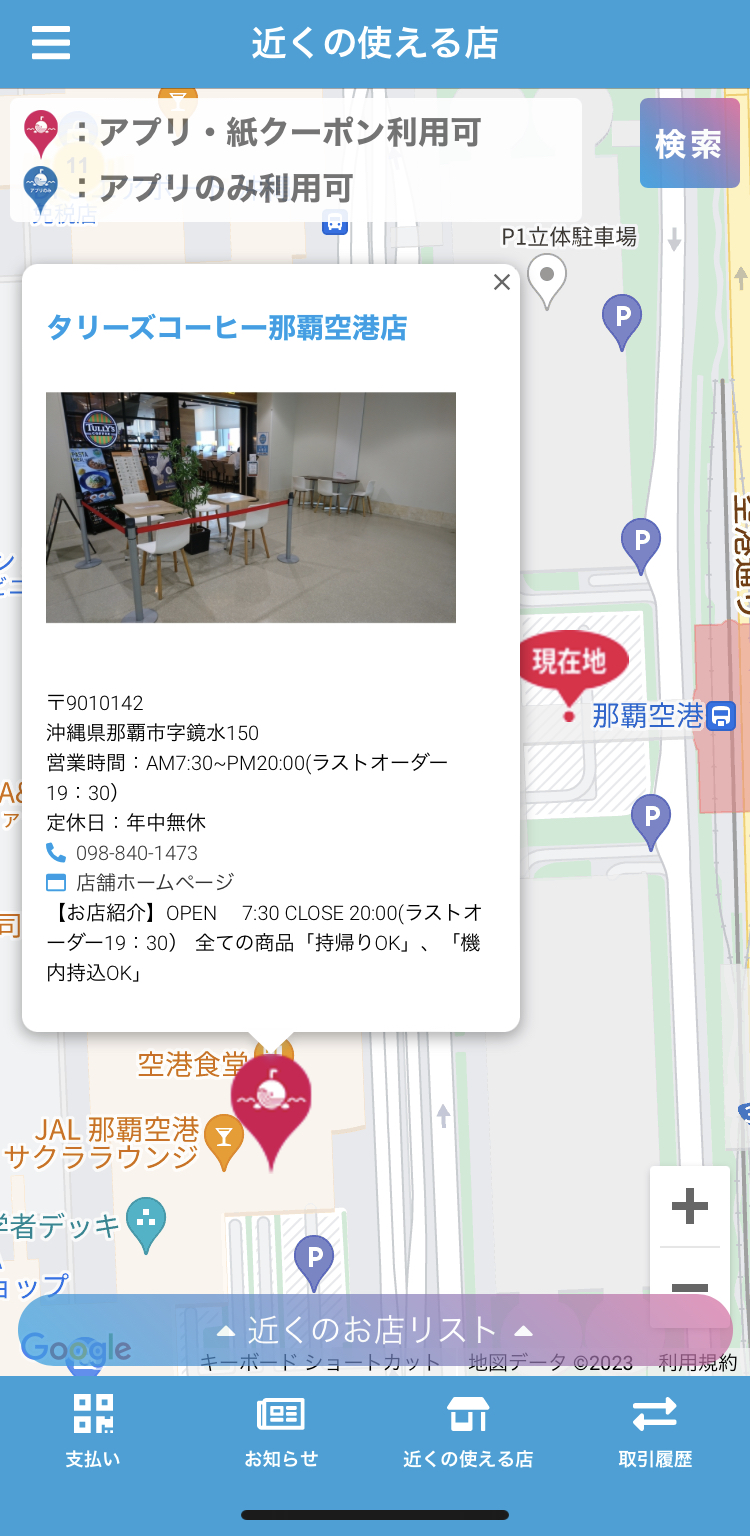Open タリーズコーヒー那覇空港店 store title link

pyautogui.click(x=227, y=328)
